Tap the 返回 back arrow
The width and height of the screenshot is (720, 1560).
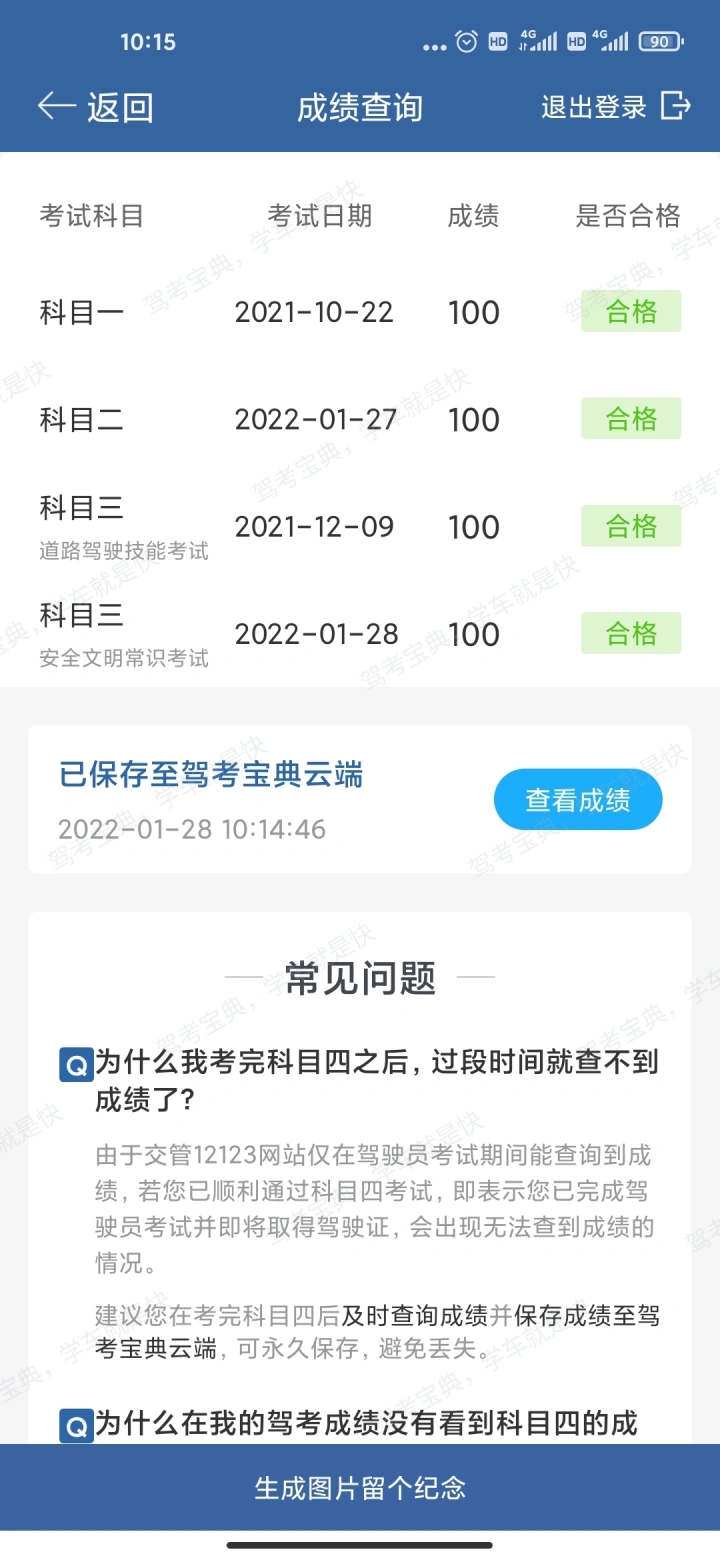(x=58, y=106)
